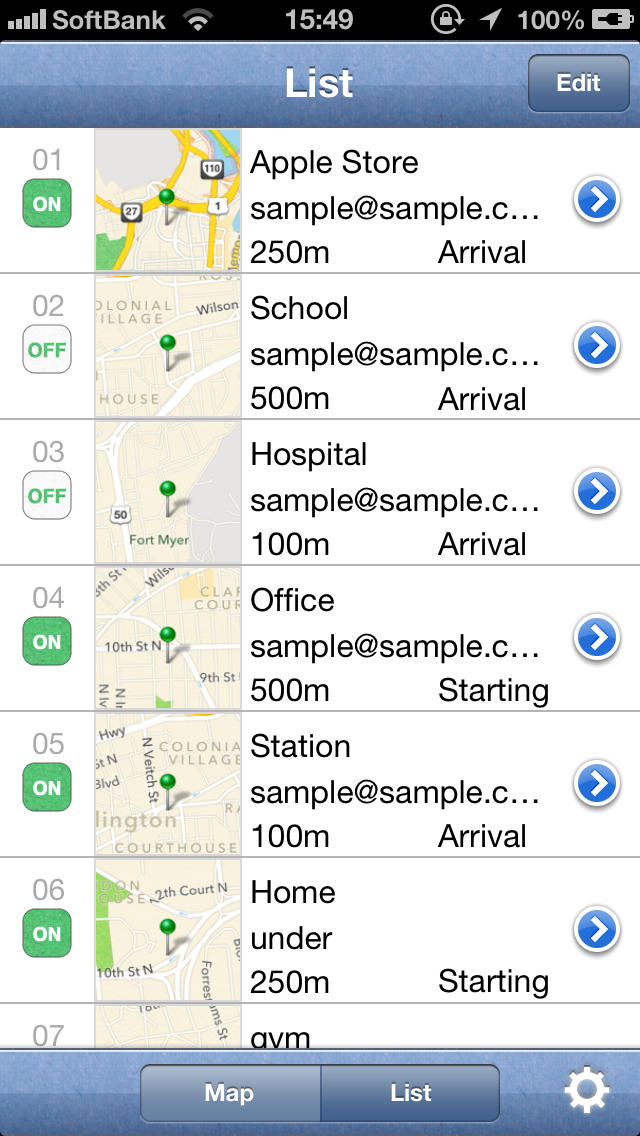Open the Office list entry
640x1136 pixels.
pos(320,638)
